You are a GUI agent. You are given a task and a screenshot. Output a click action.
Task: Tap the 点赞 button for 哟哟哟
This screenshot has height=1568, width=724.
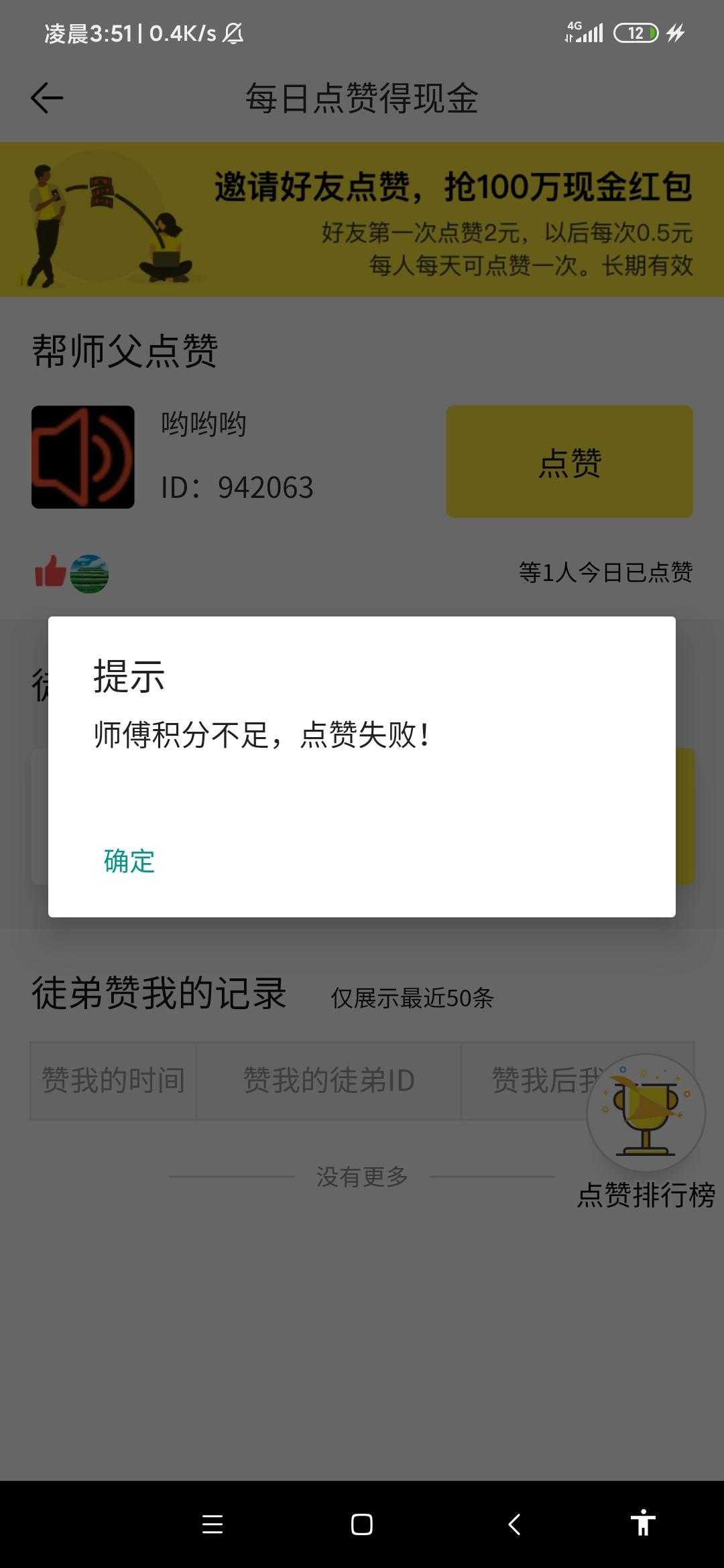[x=569, y=462]
